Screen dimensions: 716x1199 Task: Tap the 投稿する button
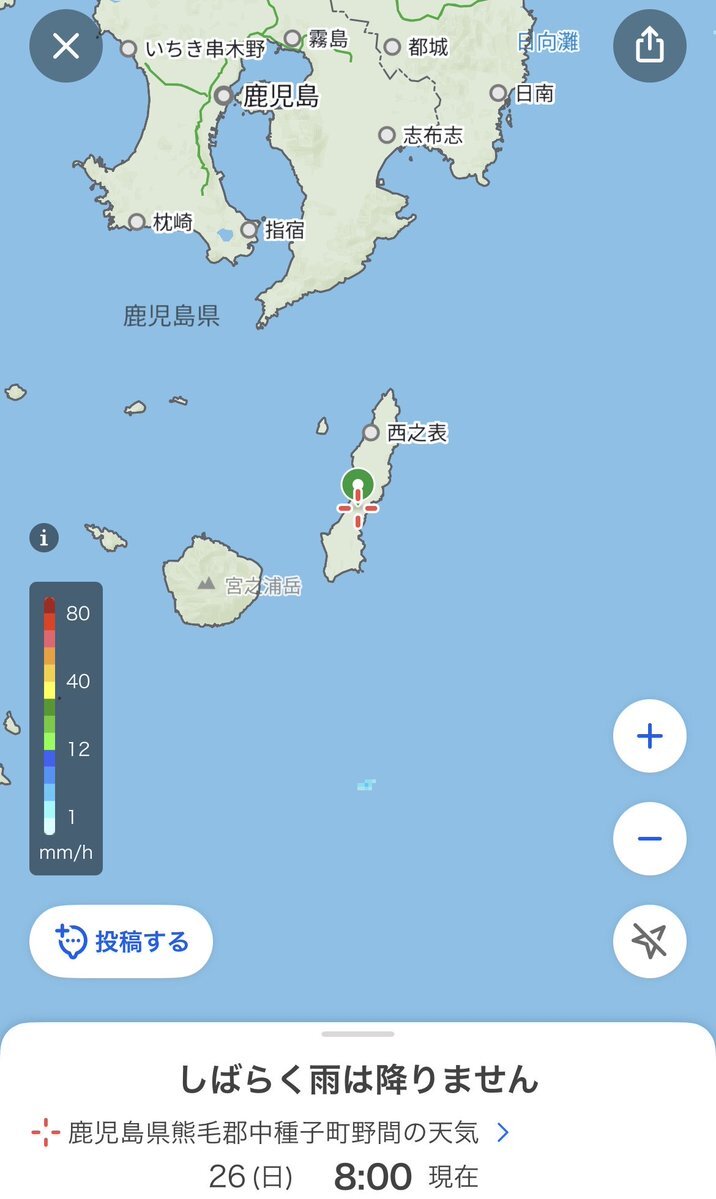121,941
